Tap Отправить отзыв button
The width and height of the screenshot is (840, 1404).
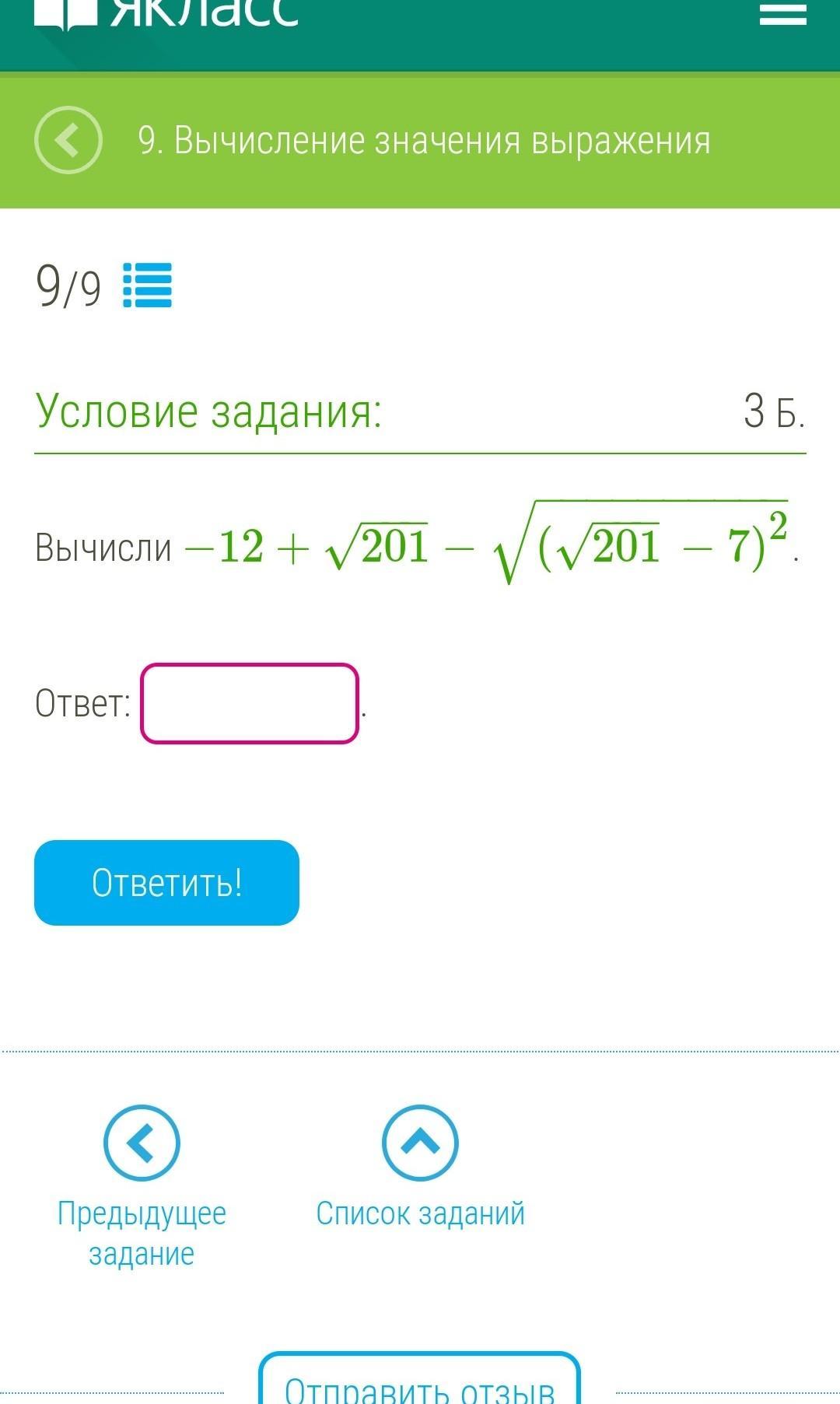point(419,1380)
